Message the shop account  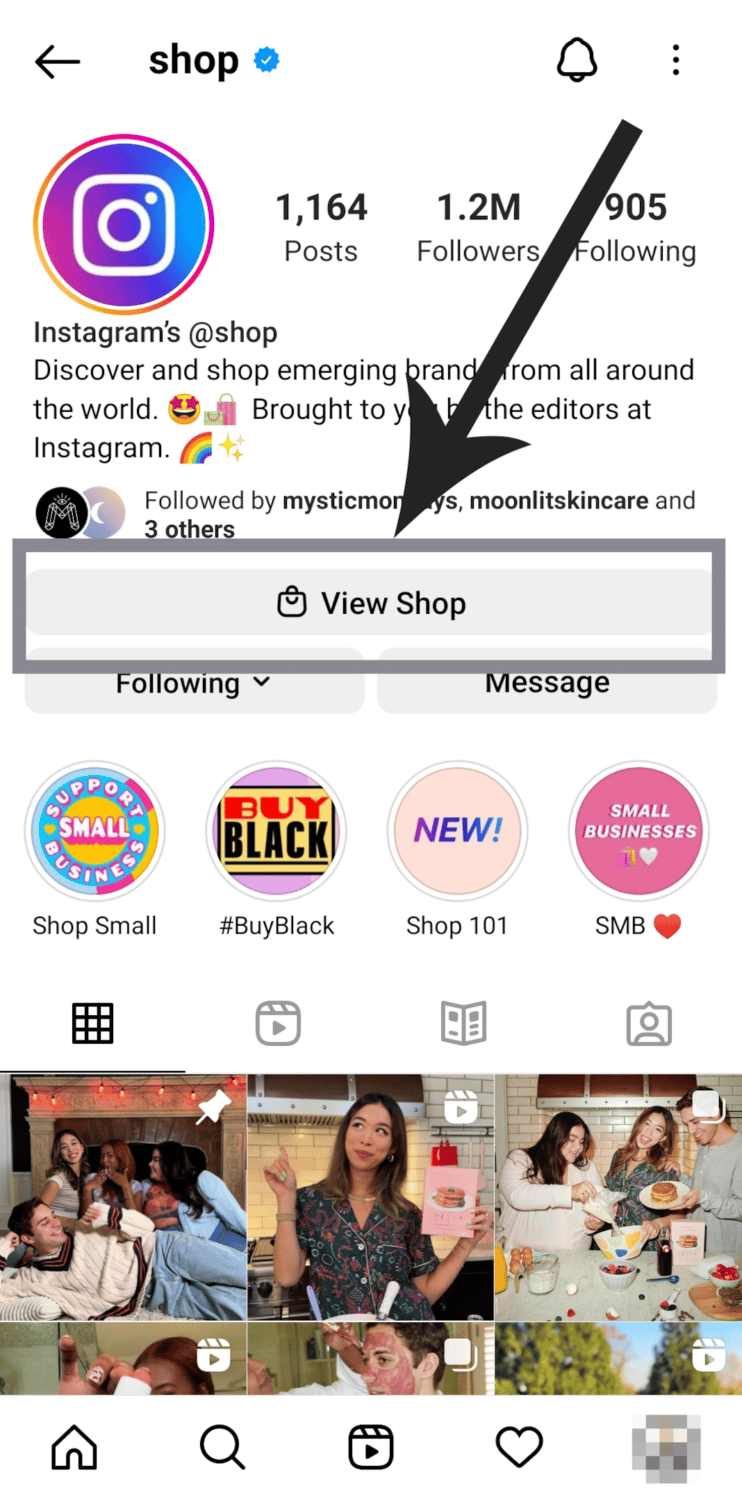tap(547, 685)
